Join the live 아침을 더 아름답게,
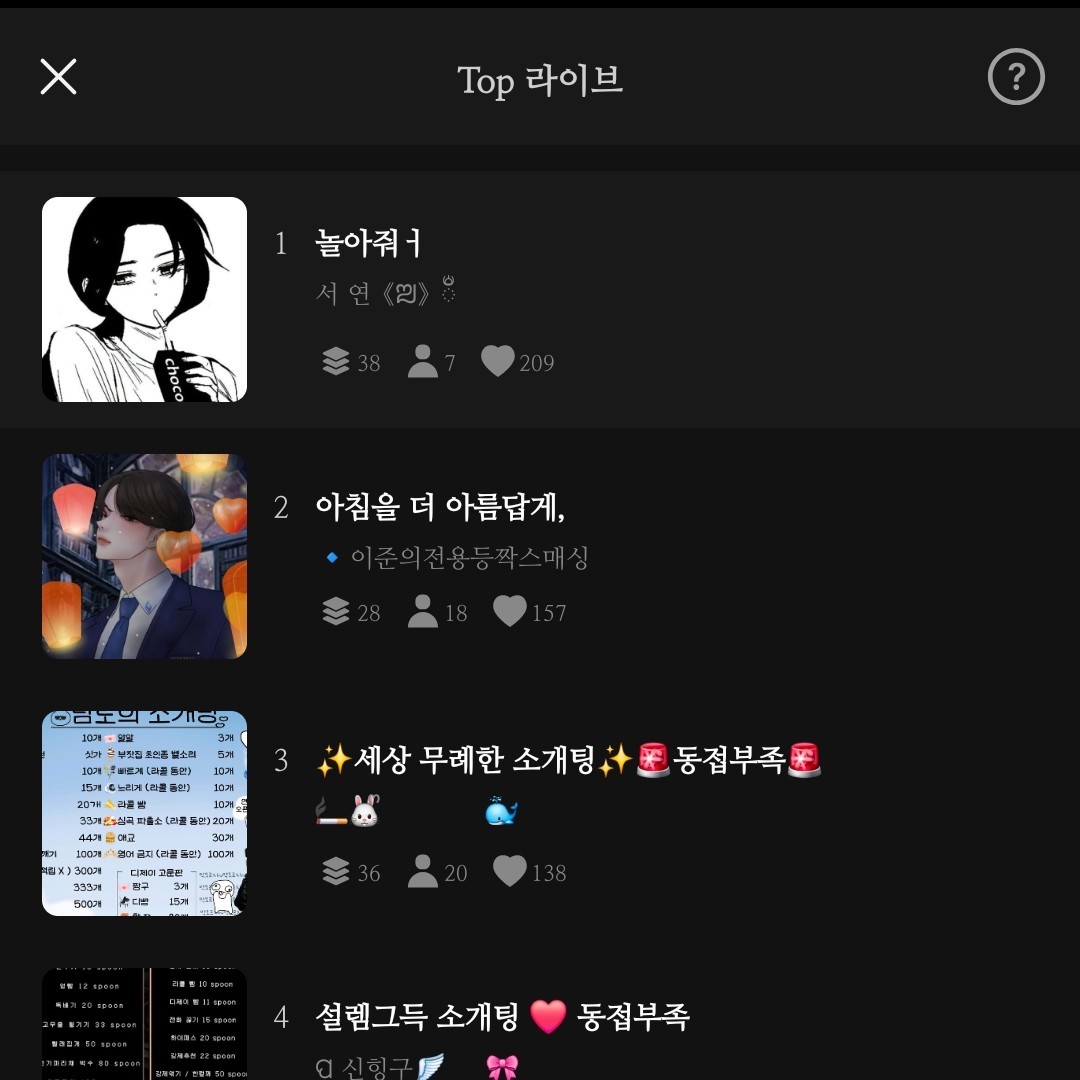The image size is (1080, 1080). pos(440,507)
